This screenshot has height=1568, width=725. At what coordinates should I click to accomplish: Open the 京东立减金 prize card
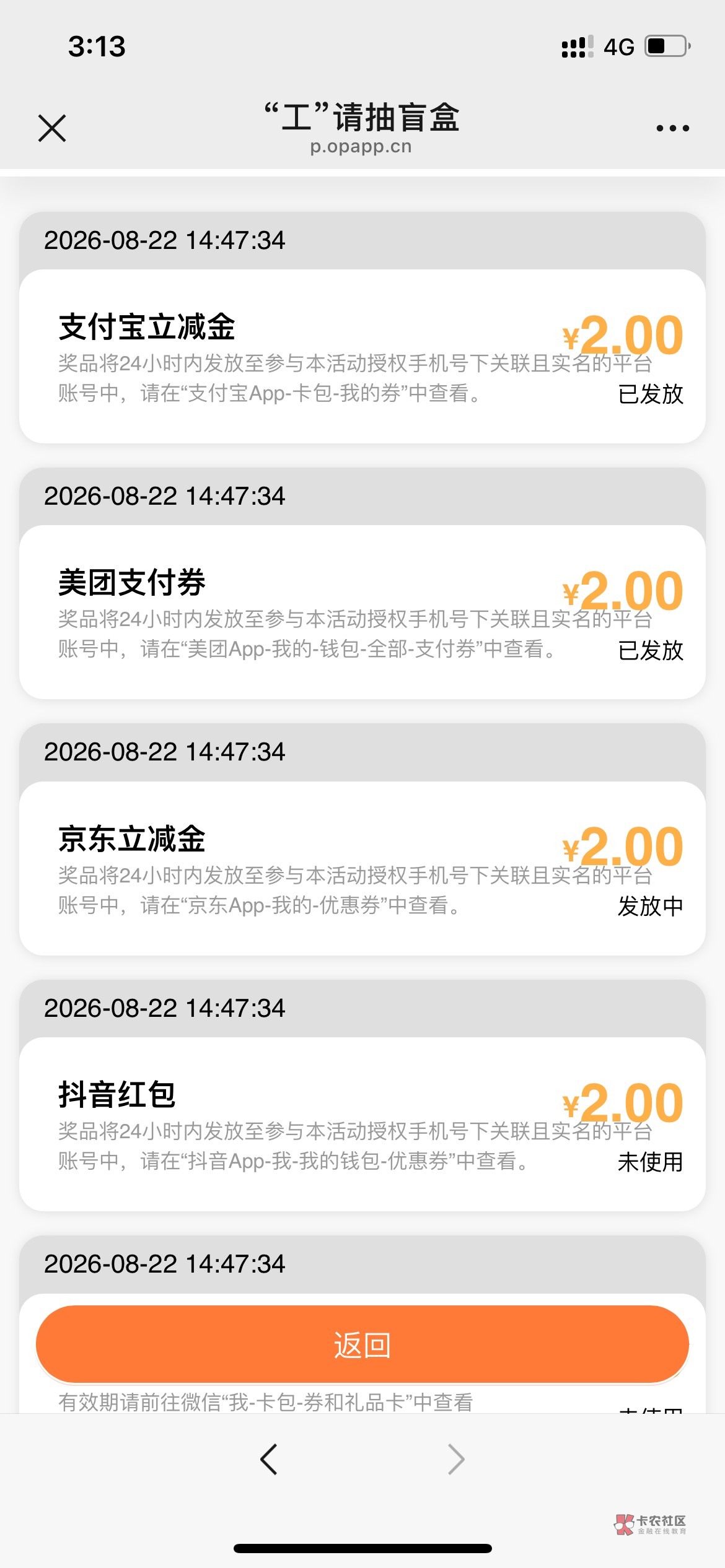(362, 868)
